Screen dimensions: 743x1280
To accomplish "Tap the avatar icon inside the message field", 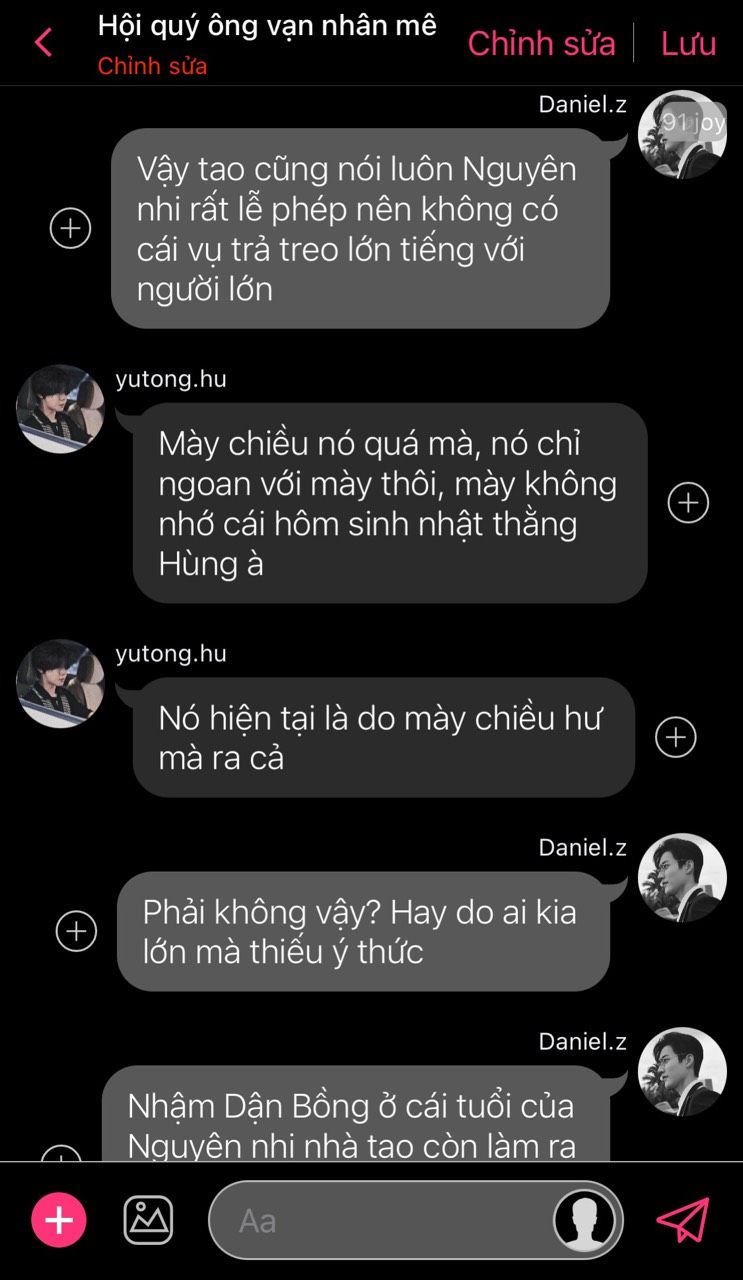I will point(585,1220).
